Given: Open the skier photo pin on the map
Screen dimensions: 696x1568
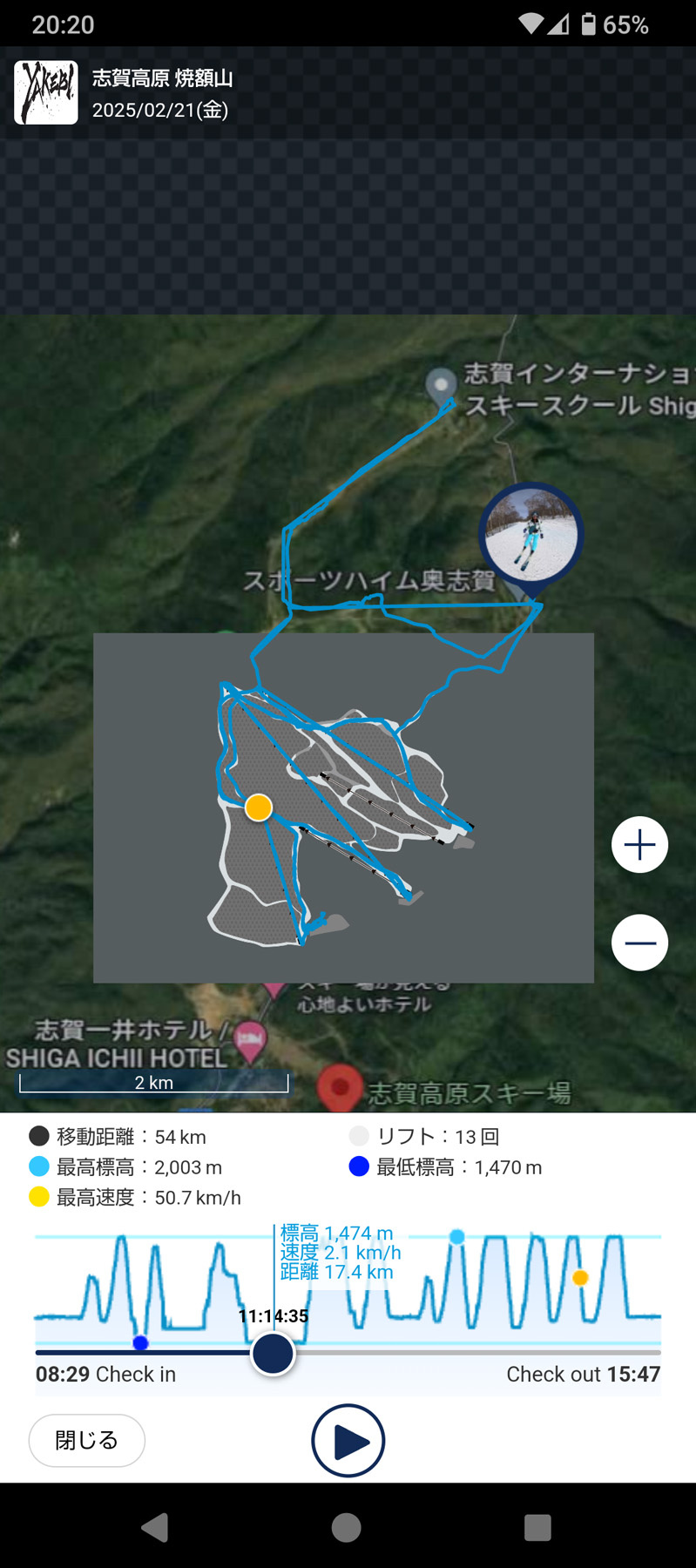Looking at the screenshot, I should point(530,534).
